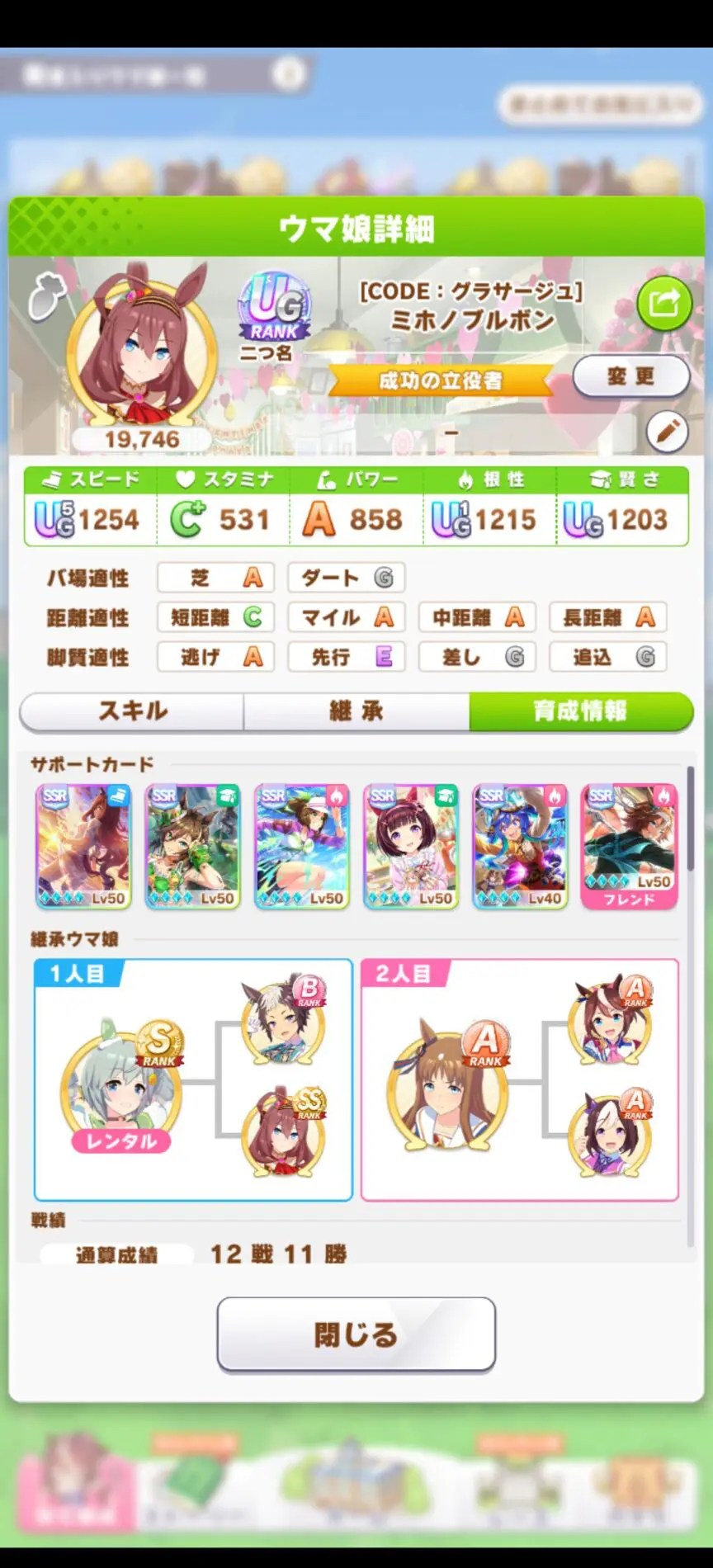Share the Uma Musume details
713x1568 pixels.
[663, 304]
